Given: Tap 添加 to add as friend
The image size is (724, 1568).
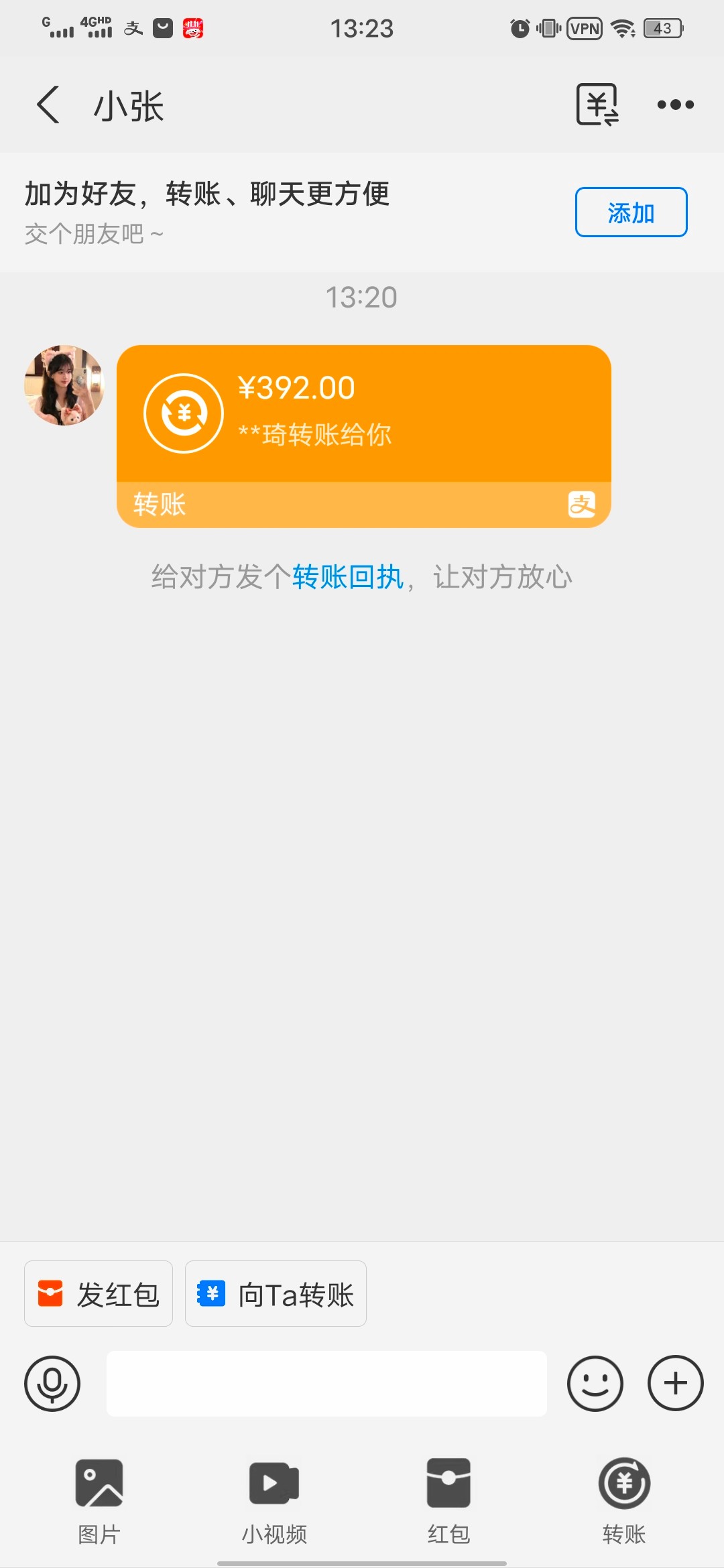Looking at the screenshot, I should [631, 212].
